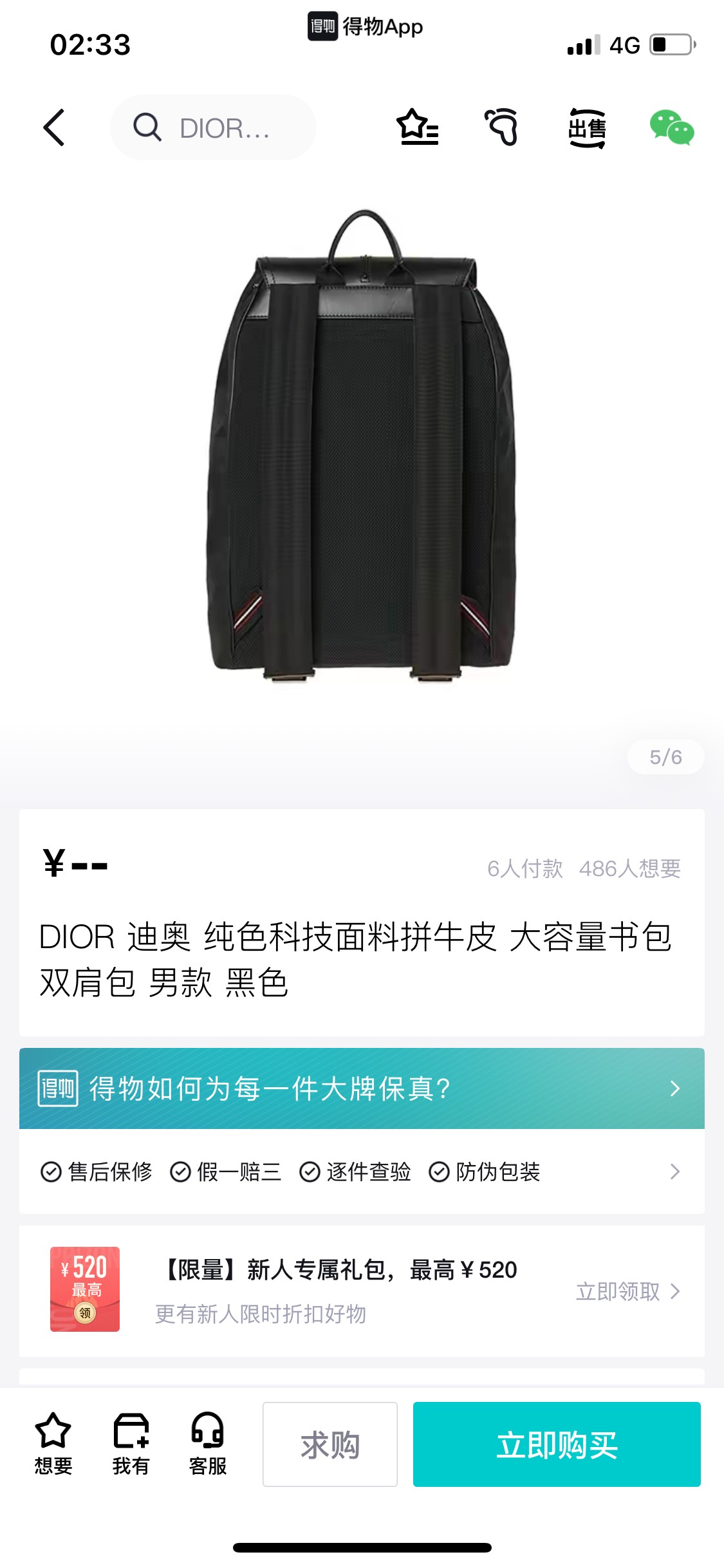
Task: Open the 得物如何为每一件大牌保真 banner
Action: click(x=362, y=1088)
